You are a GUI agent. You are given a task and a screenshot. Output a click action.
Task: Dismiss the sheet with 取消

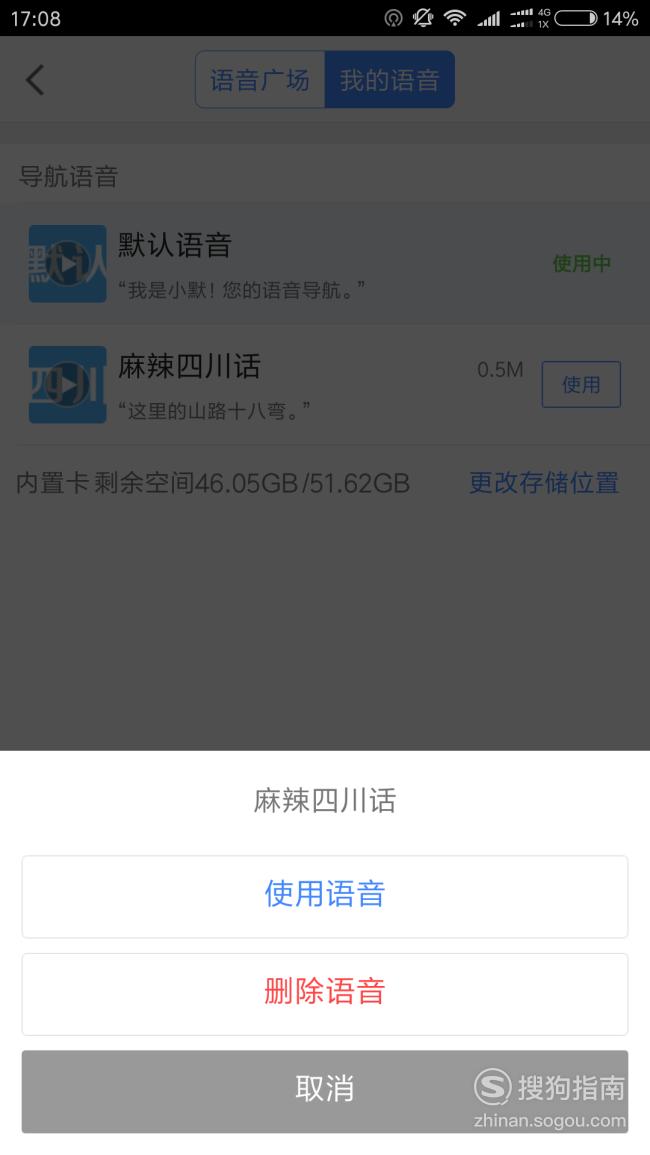click(x=324, y=1091)
